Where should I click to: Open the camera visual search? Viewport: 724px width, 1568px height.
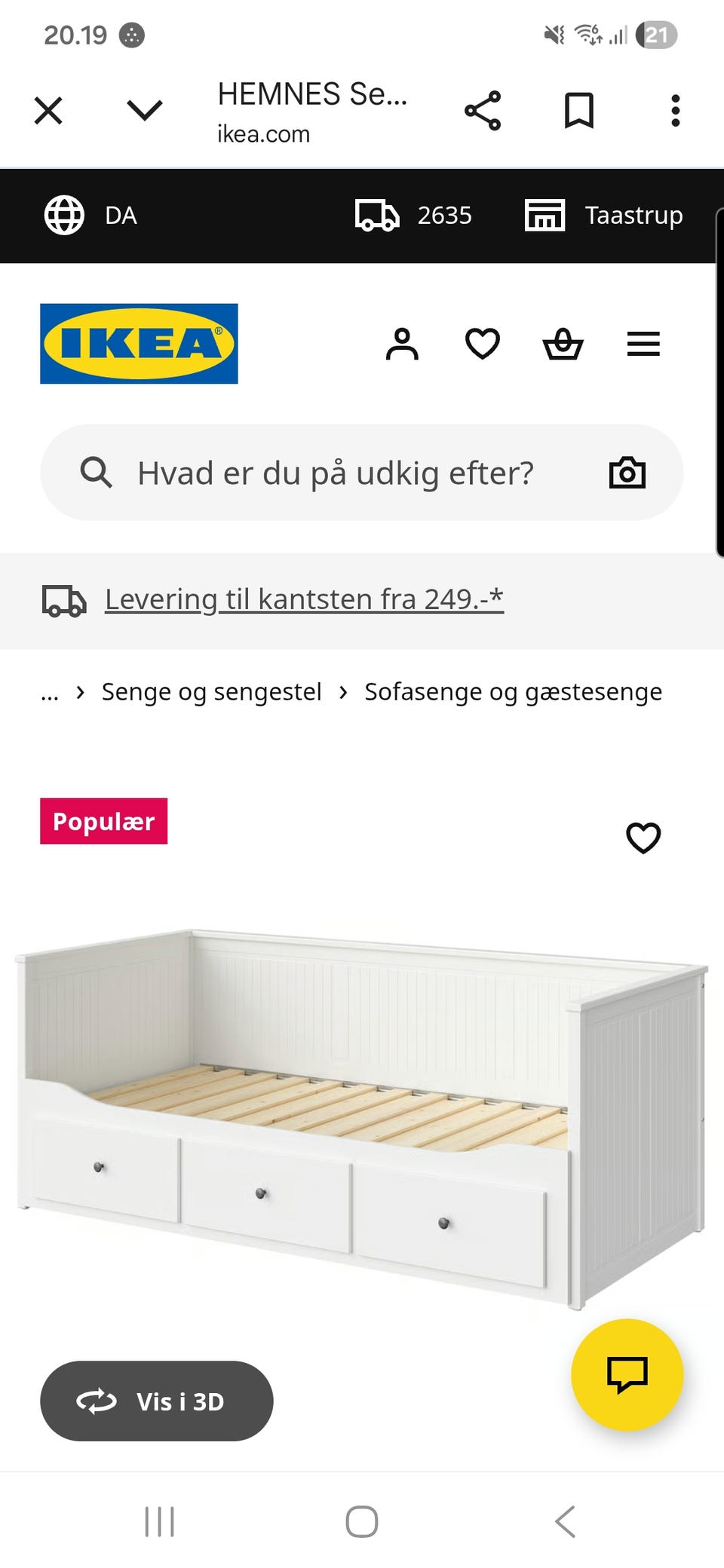(627, 473)
